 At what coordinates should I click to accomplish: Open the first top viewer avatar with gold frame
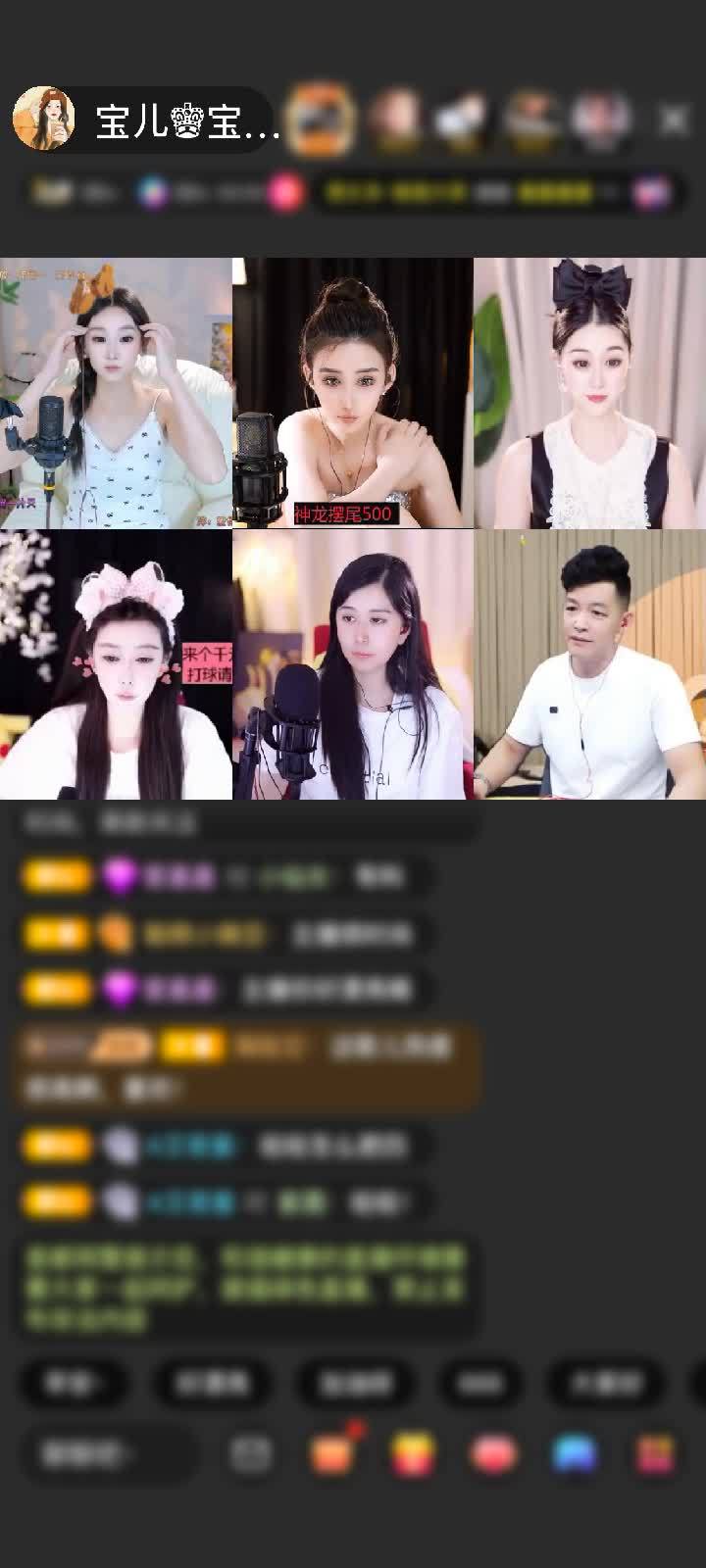pos(321,120)
